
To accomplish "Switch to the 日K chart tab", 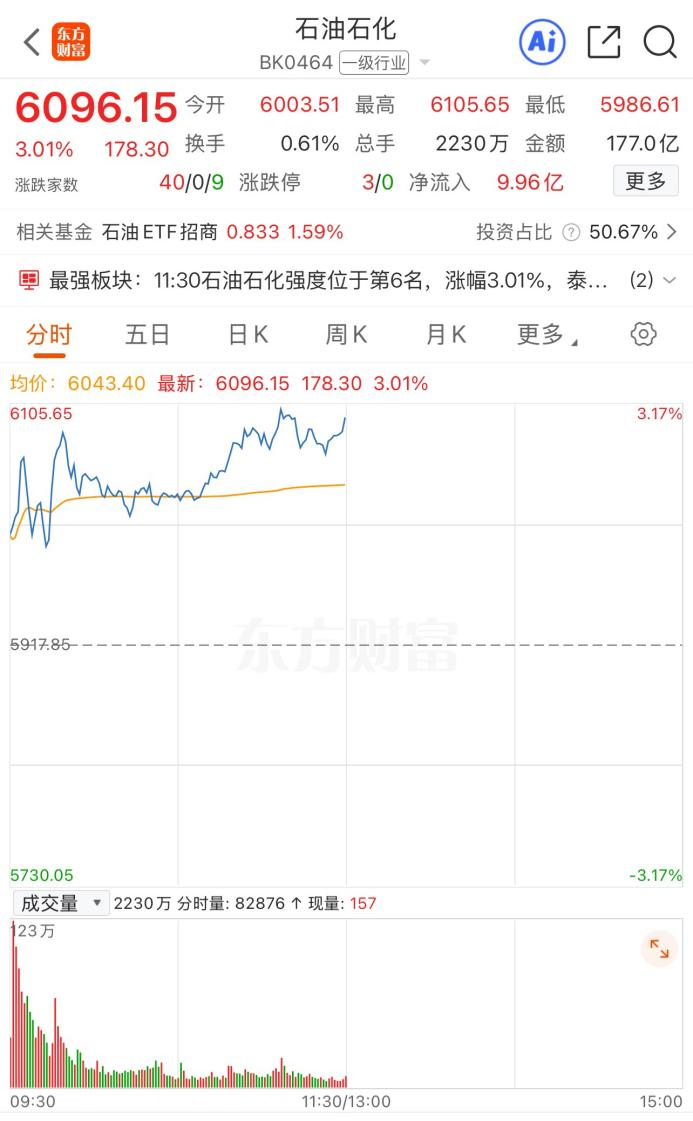I will (247, 334).
